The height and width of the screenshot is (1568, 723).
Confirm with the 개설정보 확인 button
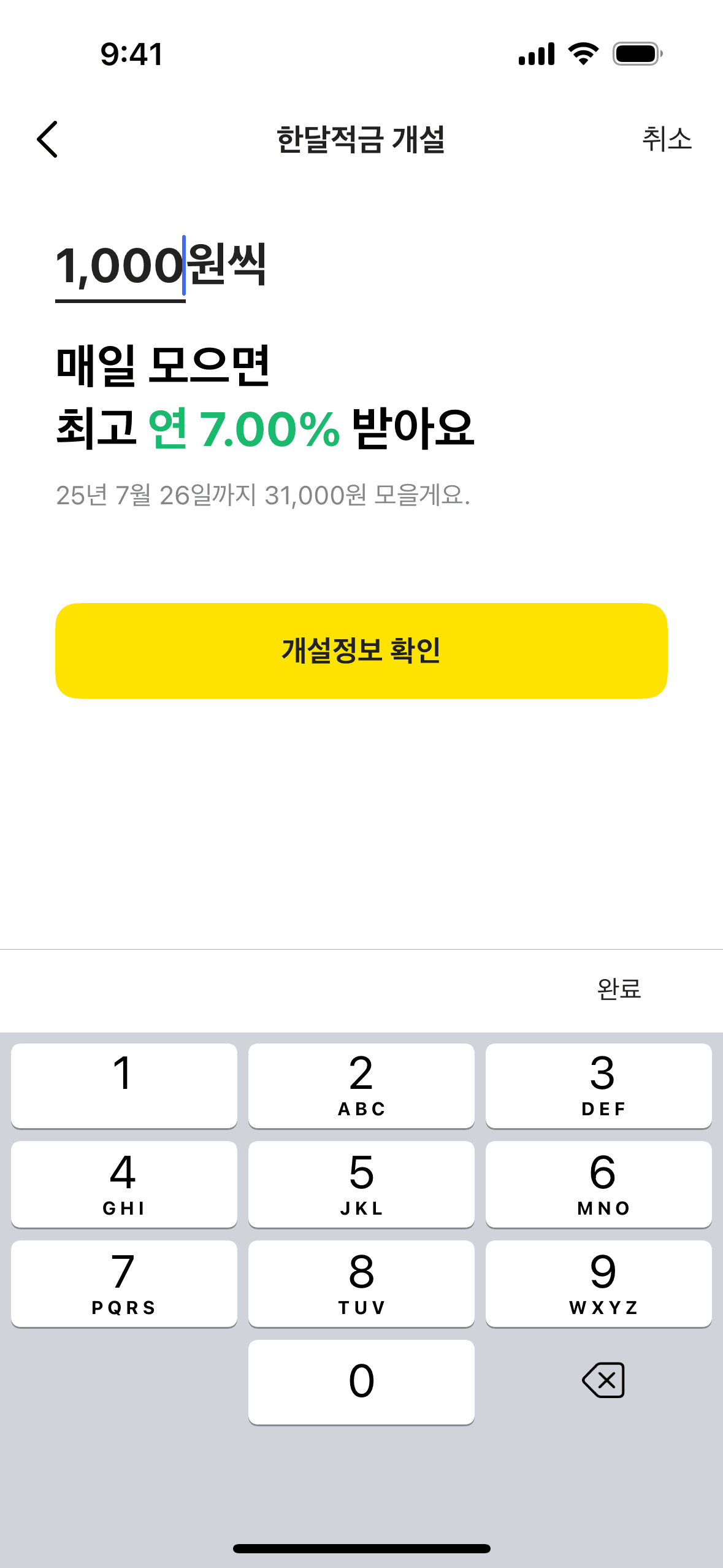click(x=361, y=650)
